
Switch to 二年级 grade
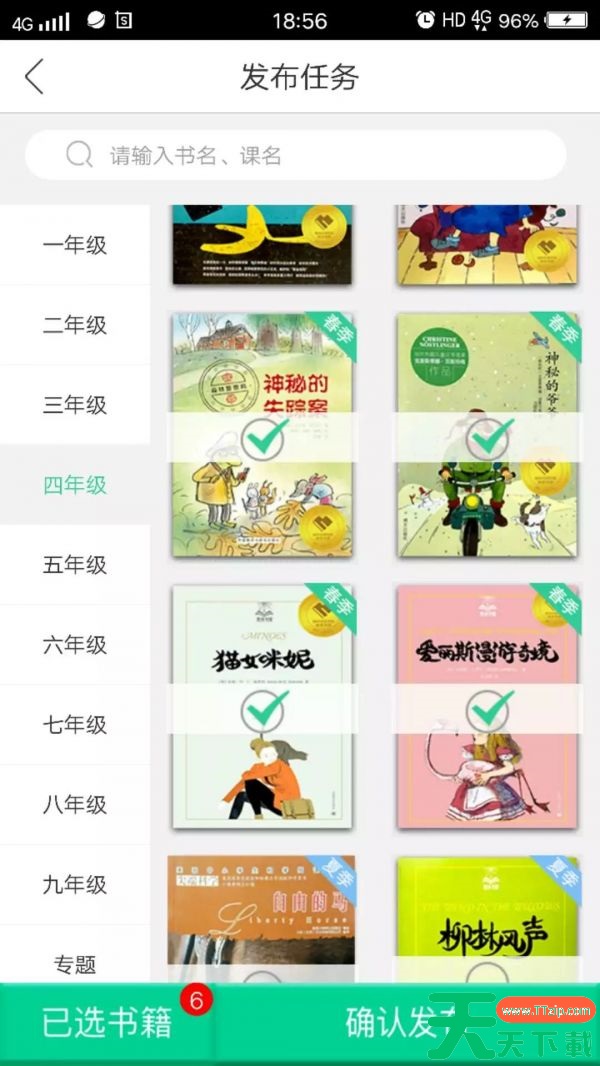pyautogui.click(x=75, y=325)
